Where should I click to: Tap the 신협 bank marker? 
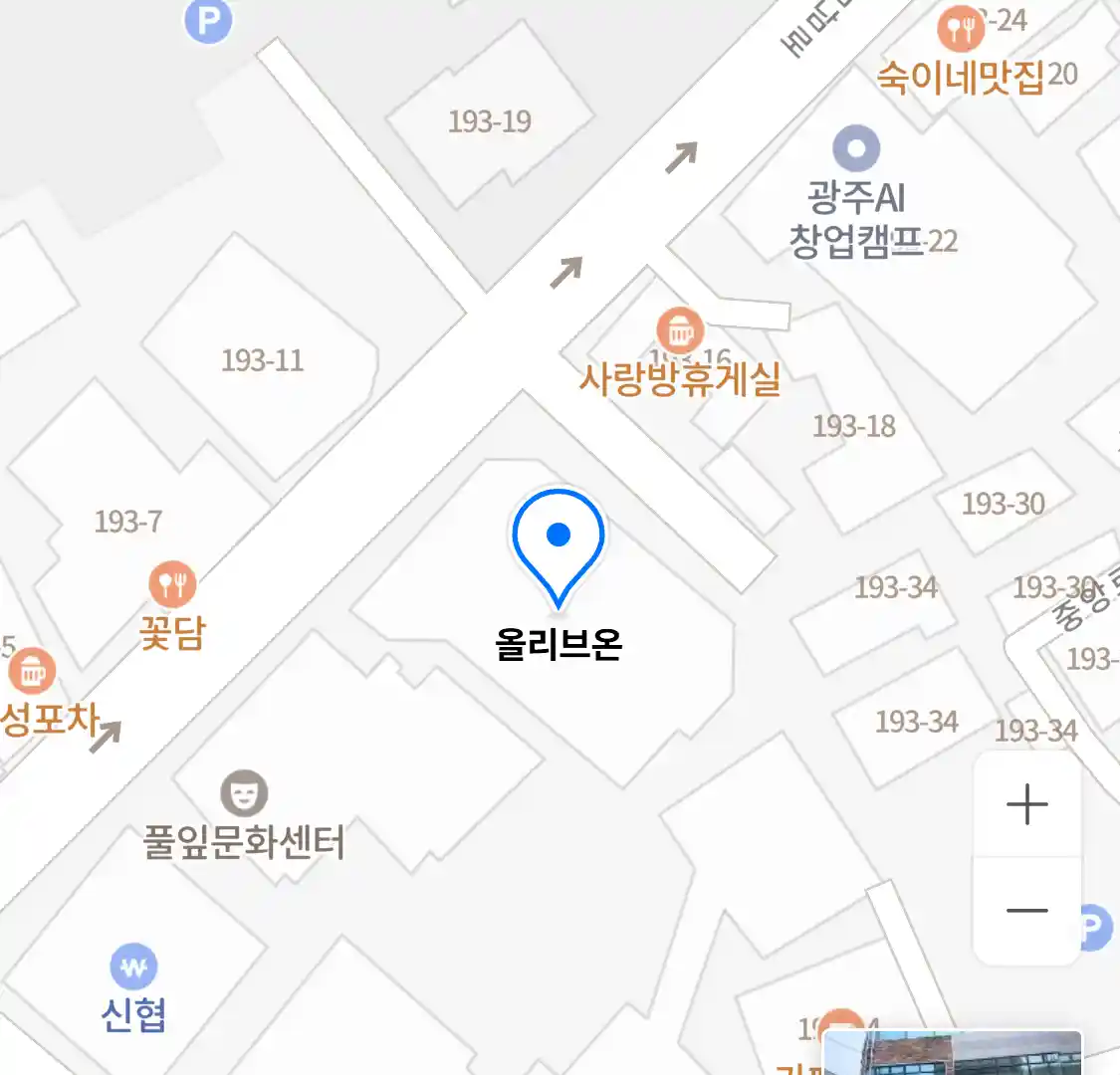(133, 967)
